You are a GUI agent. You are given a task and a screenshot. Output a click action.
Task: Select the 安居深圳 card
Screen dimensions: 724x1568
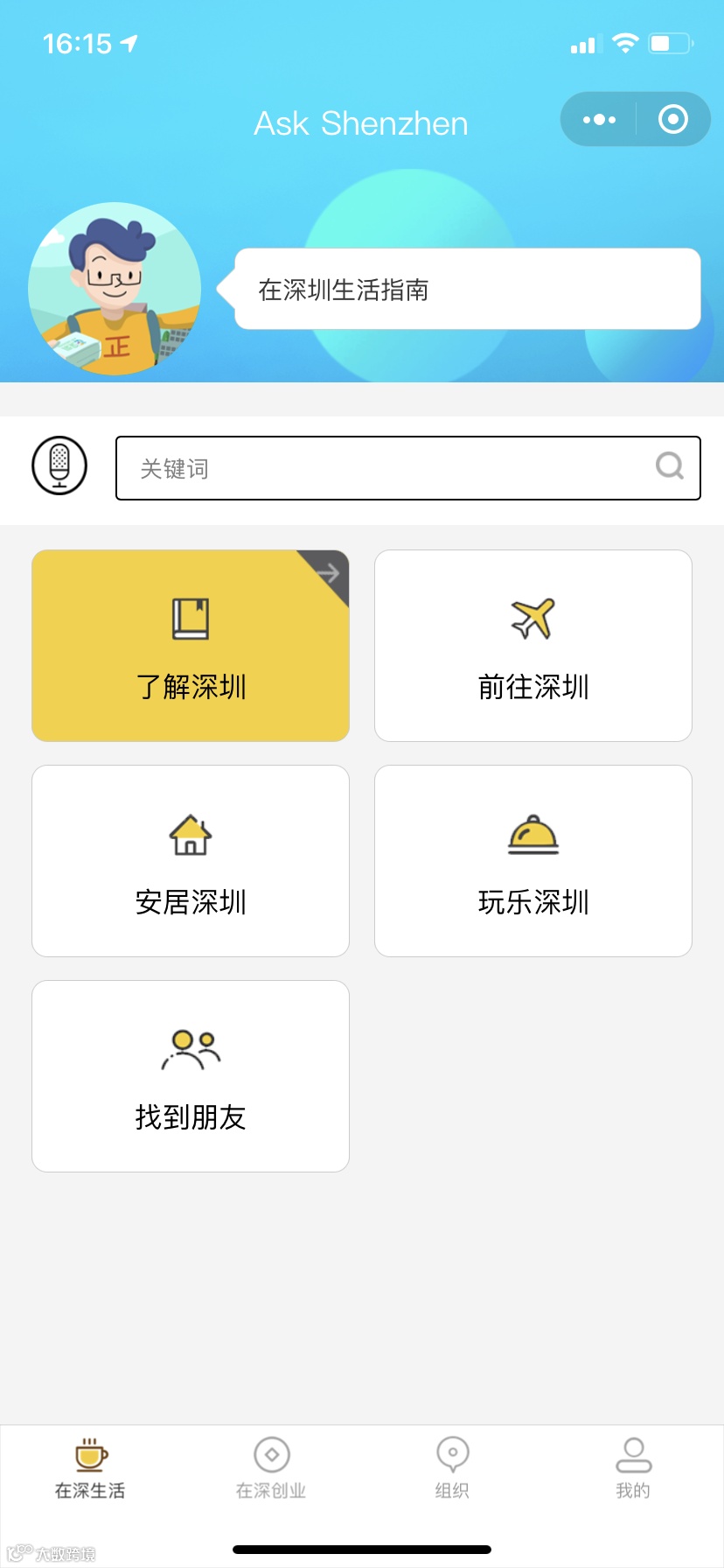191,861
